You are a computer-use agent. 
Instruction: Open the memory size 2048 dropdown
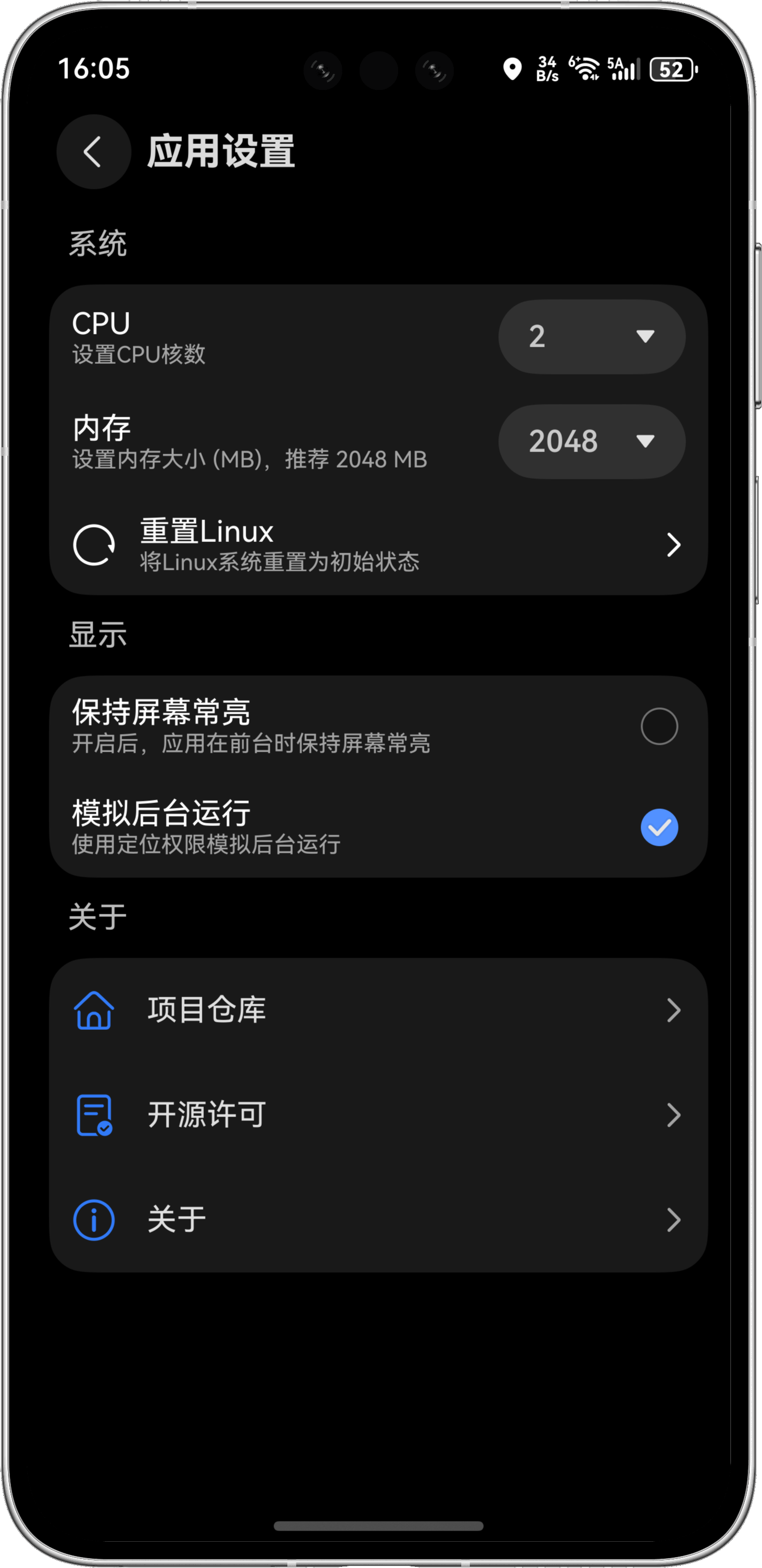coord(591,442)
